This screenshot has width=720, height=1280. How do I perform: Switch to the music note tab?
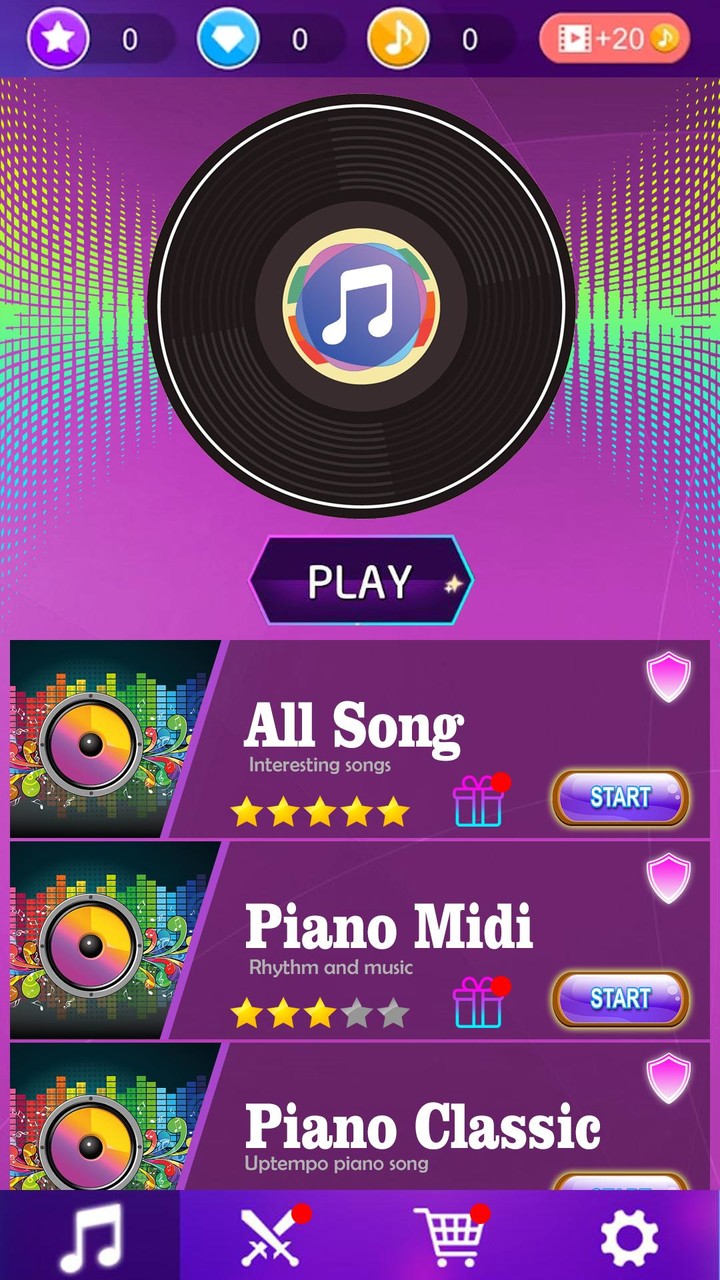point(90,1238)
